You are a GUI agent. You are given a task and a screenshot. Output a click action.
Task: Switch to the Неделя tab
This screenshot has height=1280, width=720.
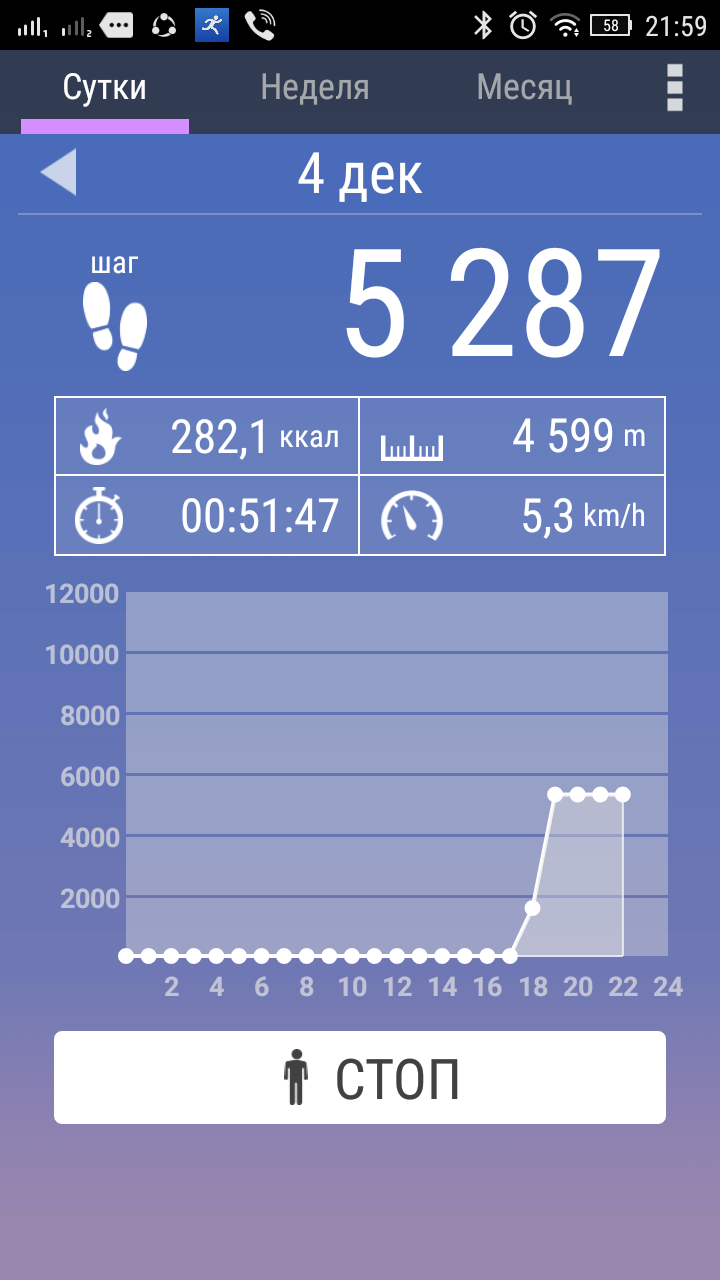315,89
